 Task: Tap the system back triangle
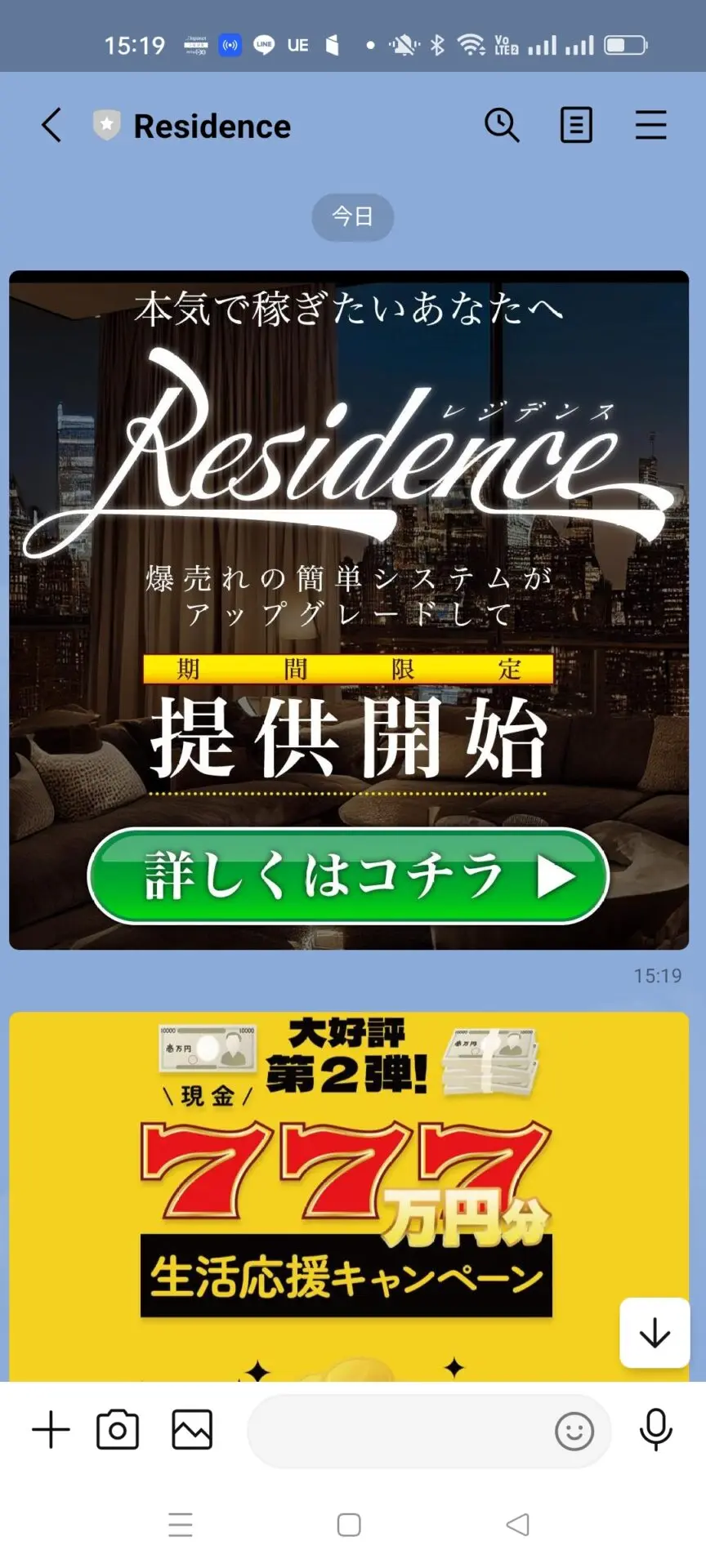pyautogui.click(x=517, y=1525)
